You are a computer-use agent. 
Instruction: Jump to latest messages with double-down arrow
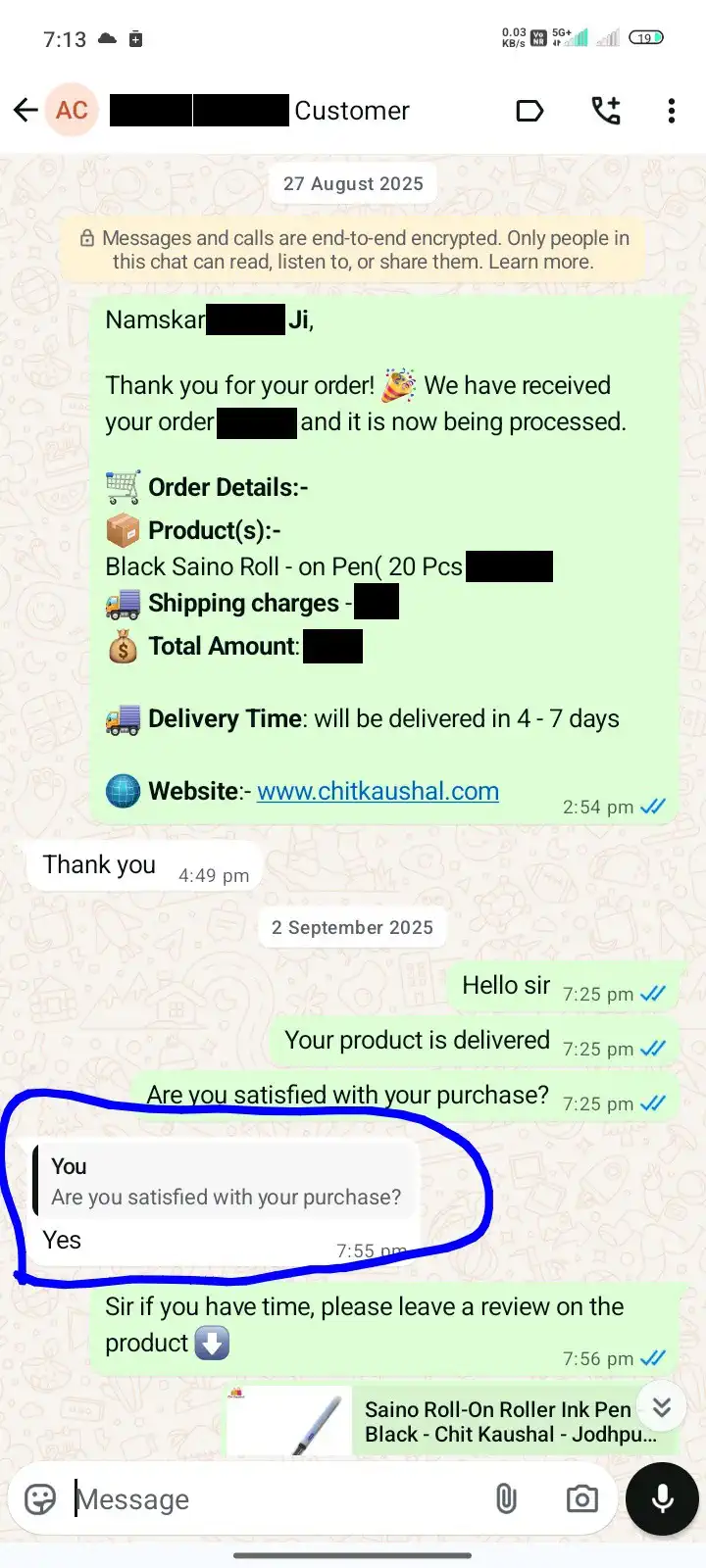[662, 1408]
